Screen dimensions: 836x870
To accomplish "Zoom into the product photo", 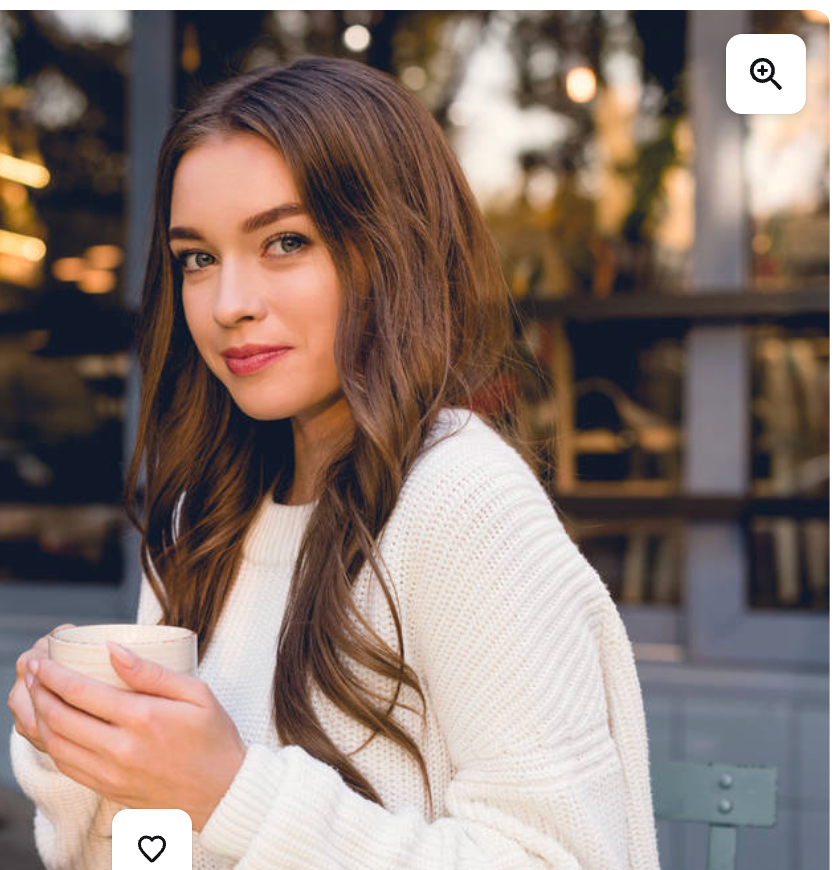I will pyautogui.click(x=765, y=74).
